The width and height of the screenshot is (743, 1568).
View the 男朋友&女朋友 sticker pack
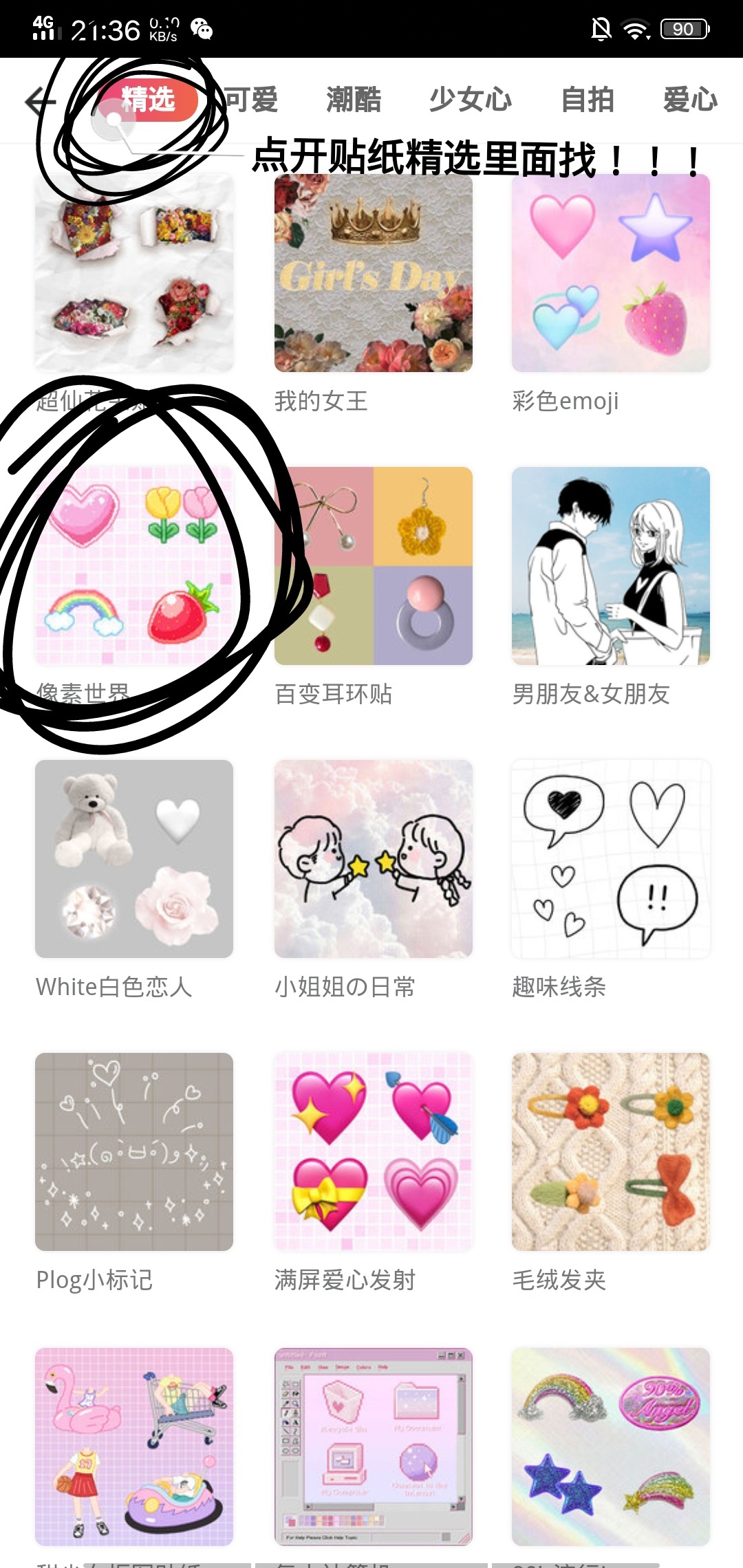click(x=611, y=566)
